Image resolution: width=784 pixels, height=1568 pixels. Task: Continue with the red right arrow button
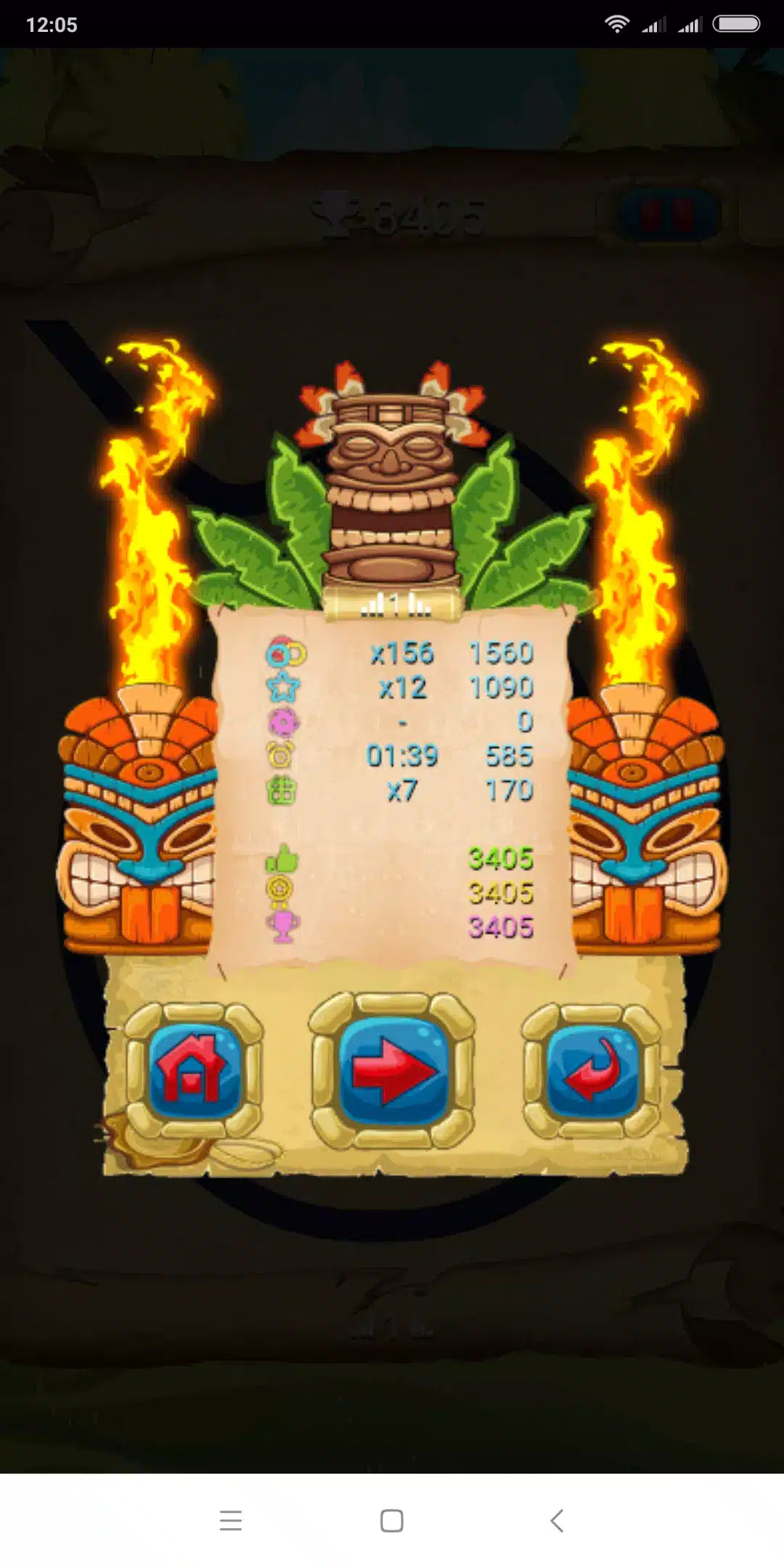click(392, 1071)
